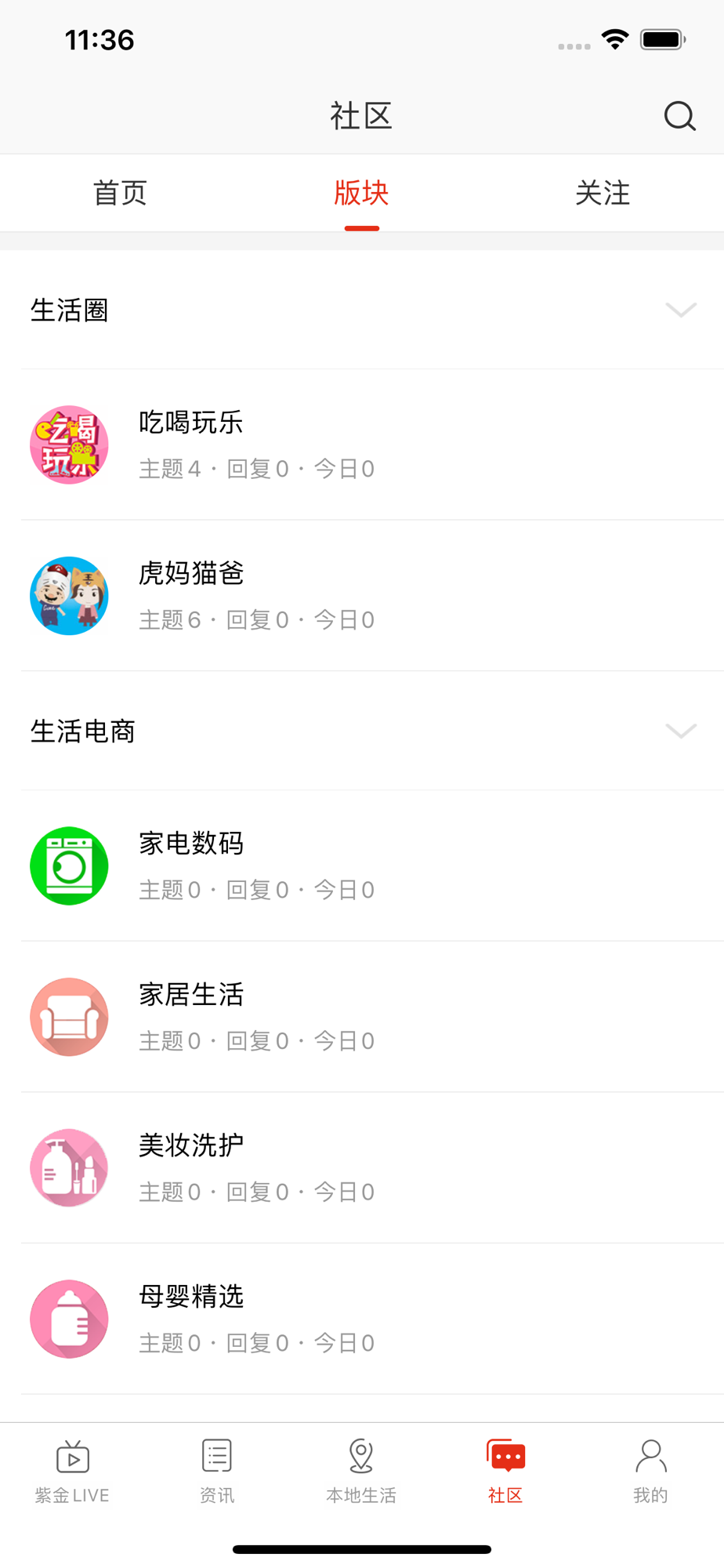Image resolution: width=724 pixels, height=1568 pixels.
Task: Open the 母婴精选 board
Action: pyautogui.click(x=362, y=1319)
